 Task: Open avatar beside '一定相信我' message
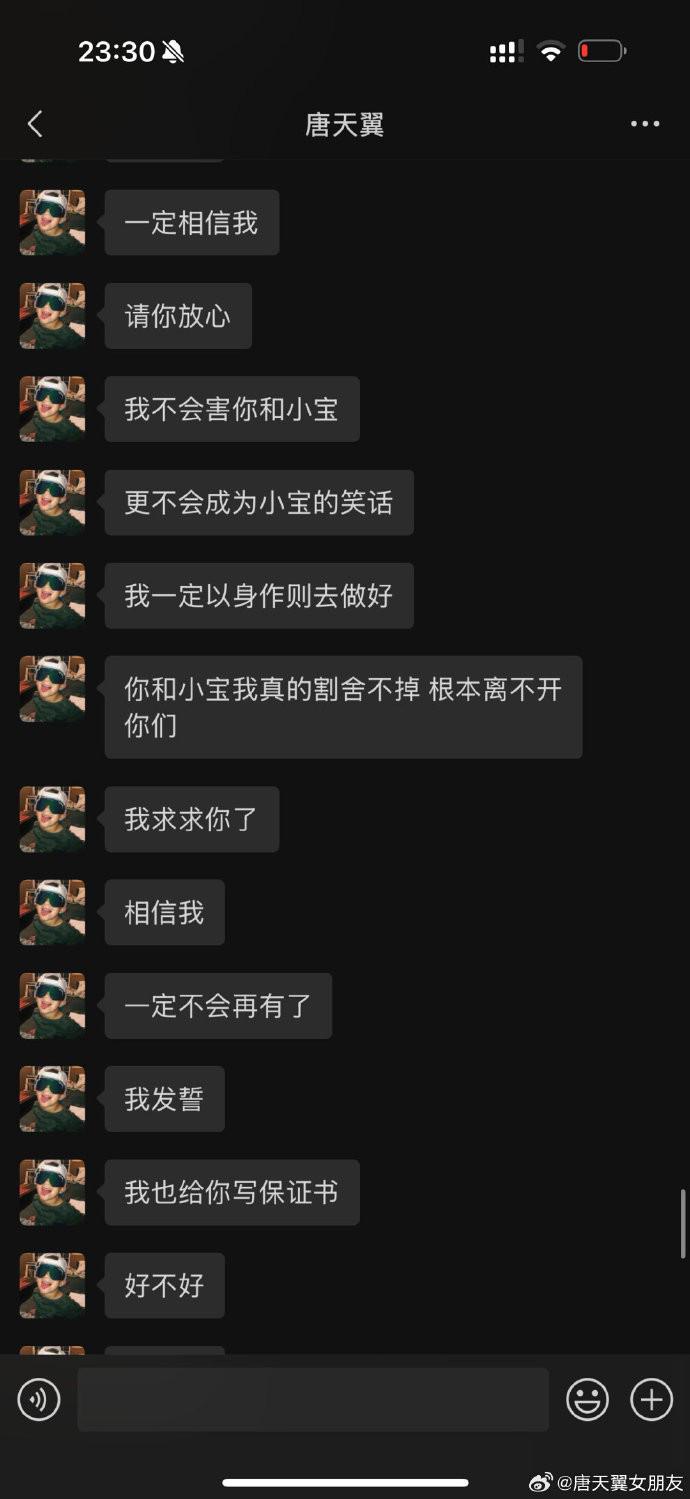(x=52, y=222)
